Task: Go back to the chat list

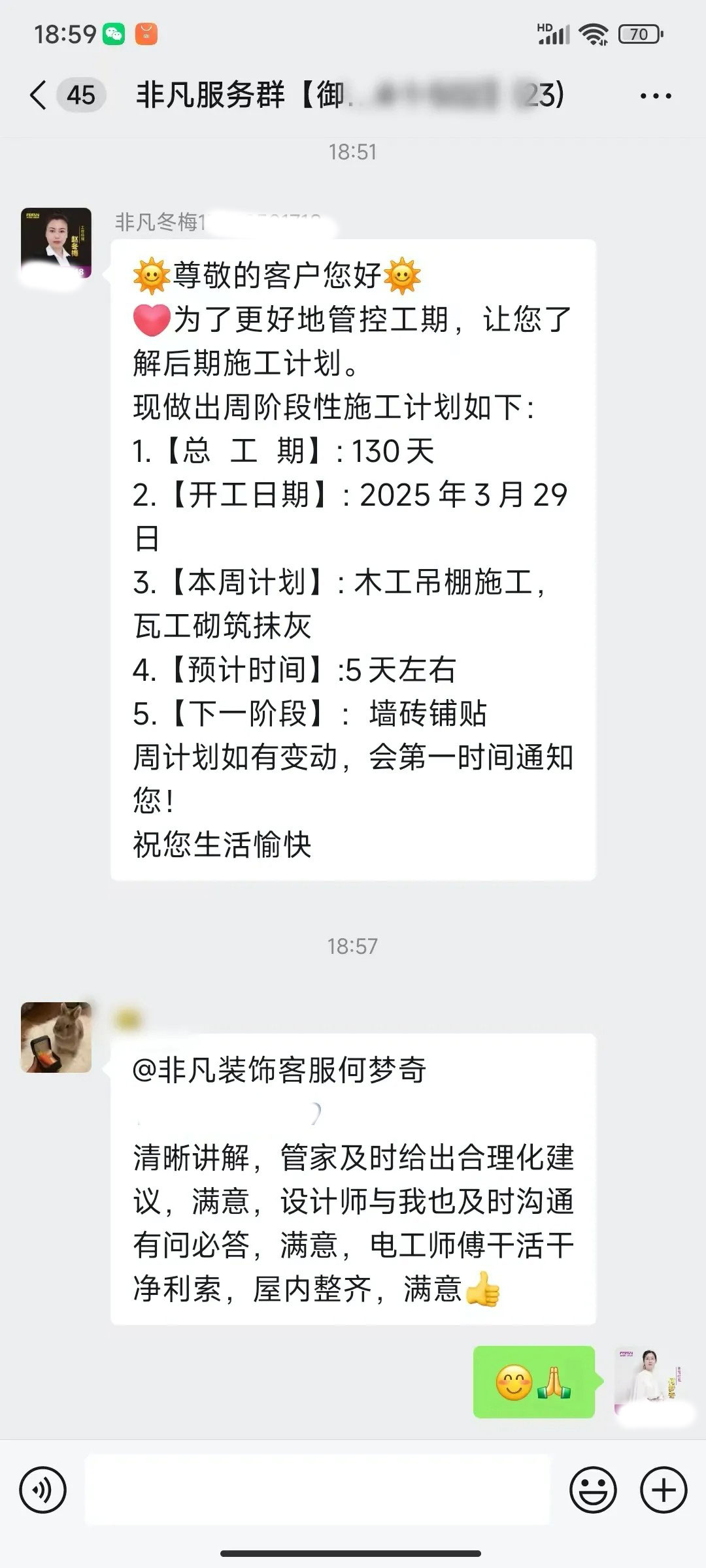Action: tap(39, 95)
